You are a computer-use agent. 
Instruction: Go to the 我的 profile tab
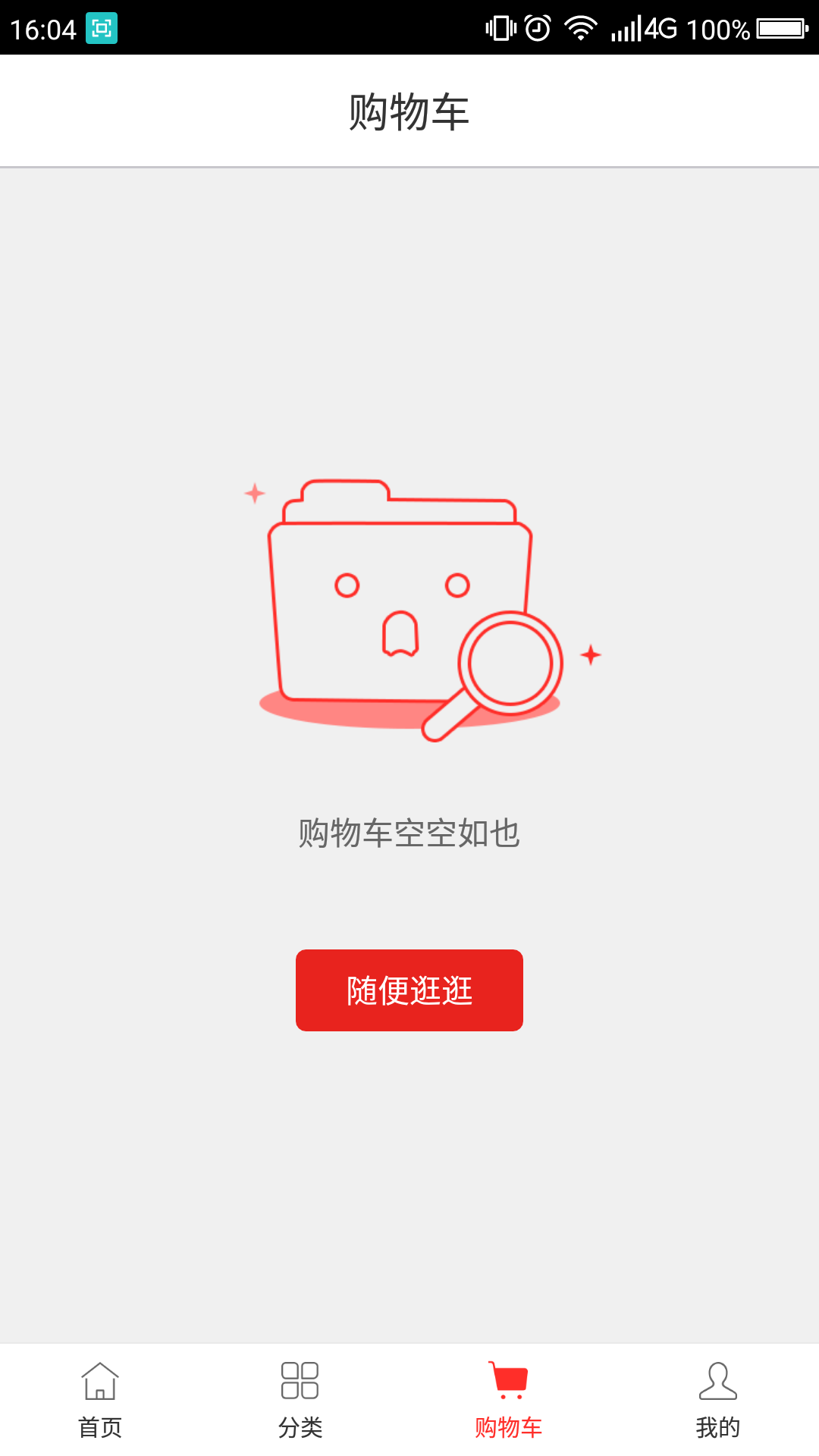(717, 1400)
